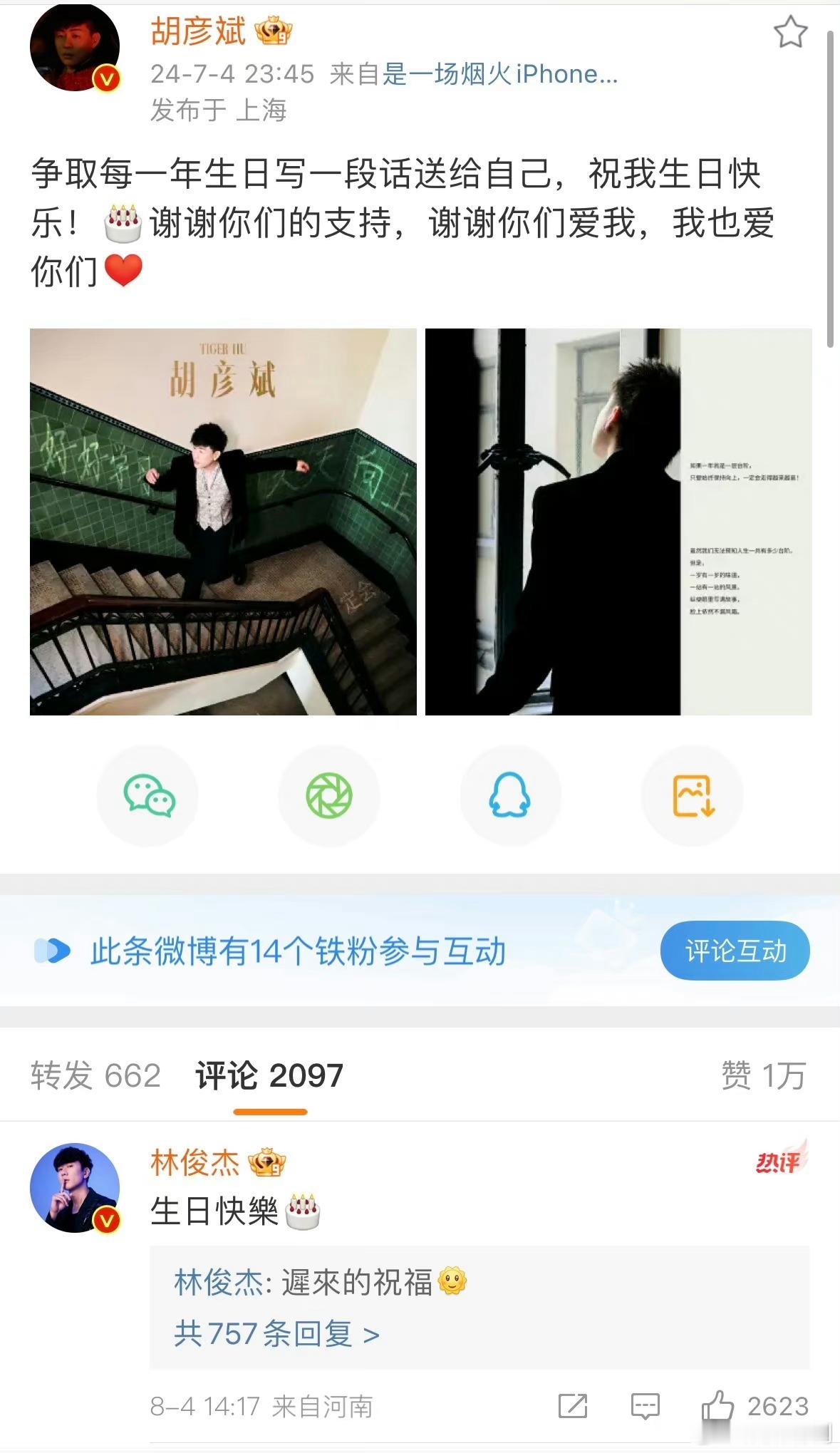This screenshot has height=1453, width=840.
Task: Share the post to WeChat Moments
Action: click(x=328, y=797)
